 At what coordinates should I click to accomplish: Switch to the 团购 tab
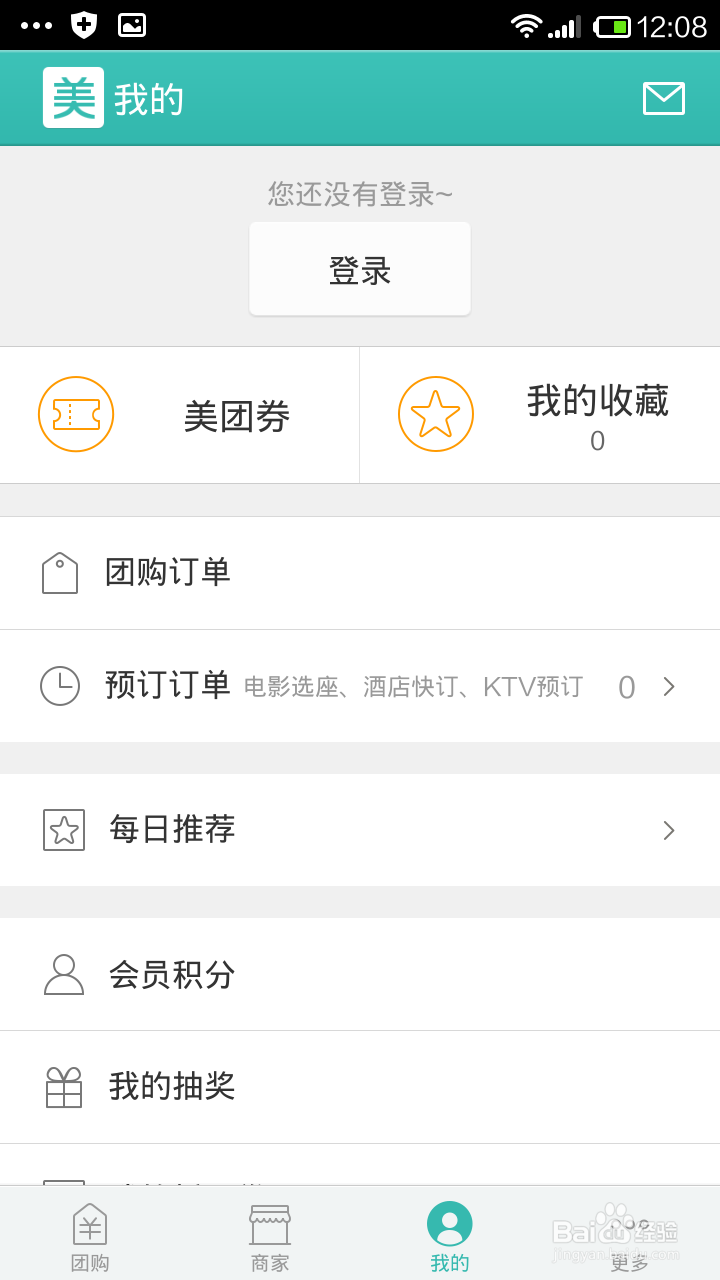(x=90, y=1236)
